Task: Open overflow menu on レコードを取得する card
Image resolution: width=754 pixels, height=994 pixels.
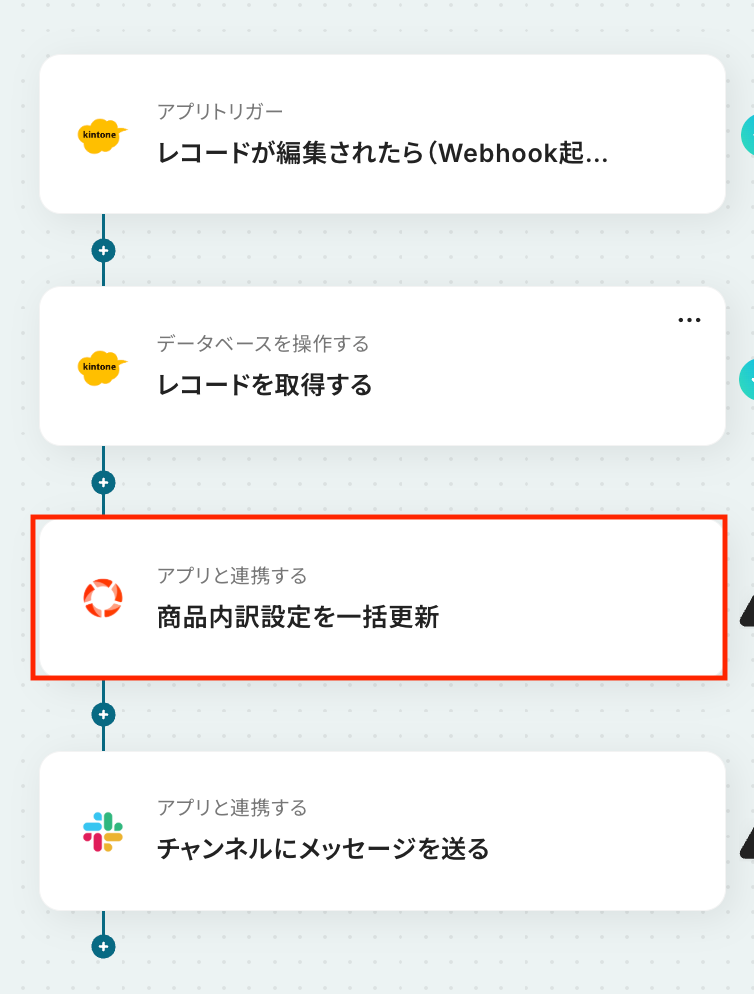Action: 688,320
